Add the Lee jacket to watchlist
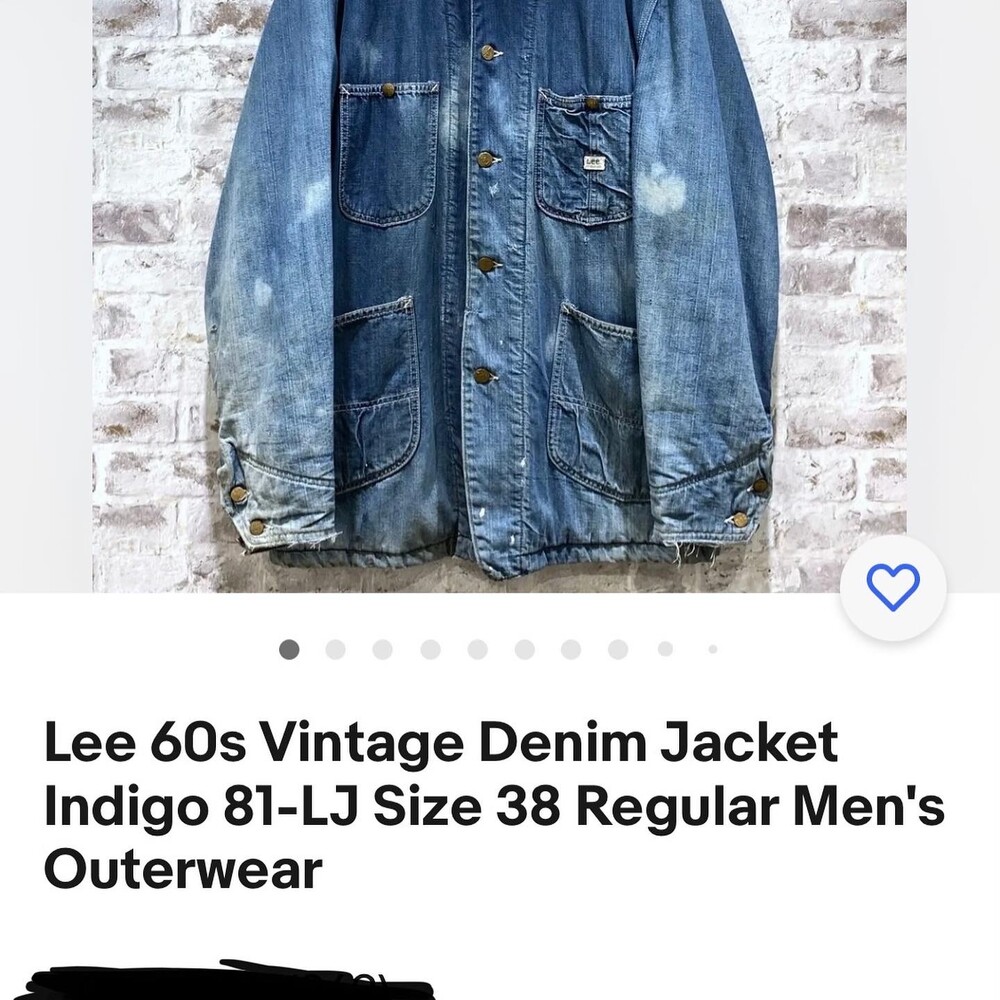This screenshot has width=1000, height=1000. pos(892,587)
